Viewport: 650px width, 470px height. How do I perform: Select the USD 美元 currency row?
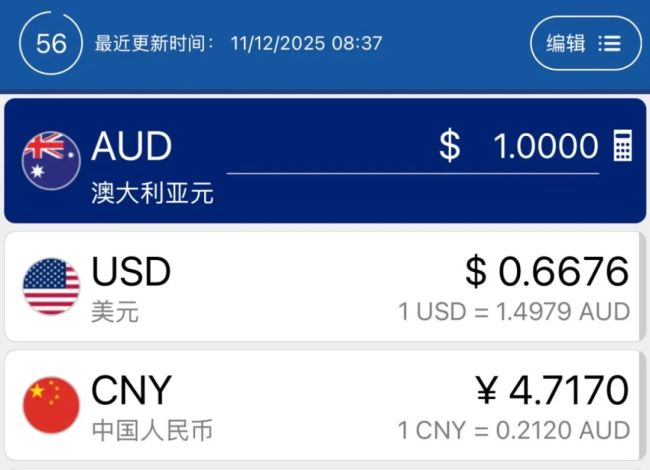[x=322, y=286]
